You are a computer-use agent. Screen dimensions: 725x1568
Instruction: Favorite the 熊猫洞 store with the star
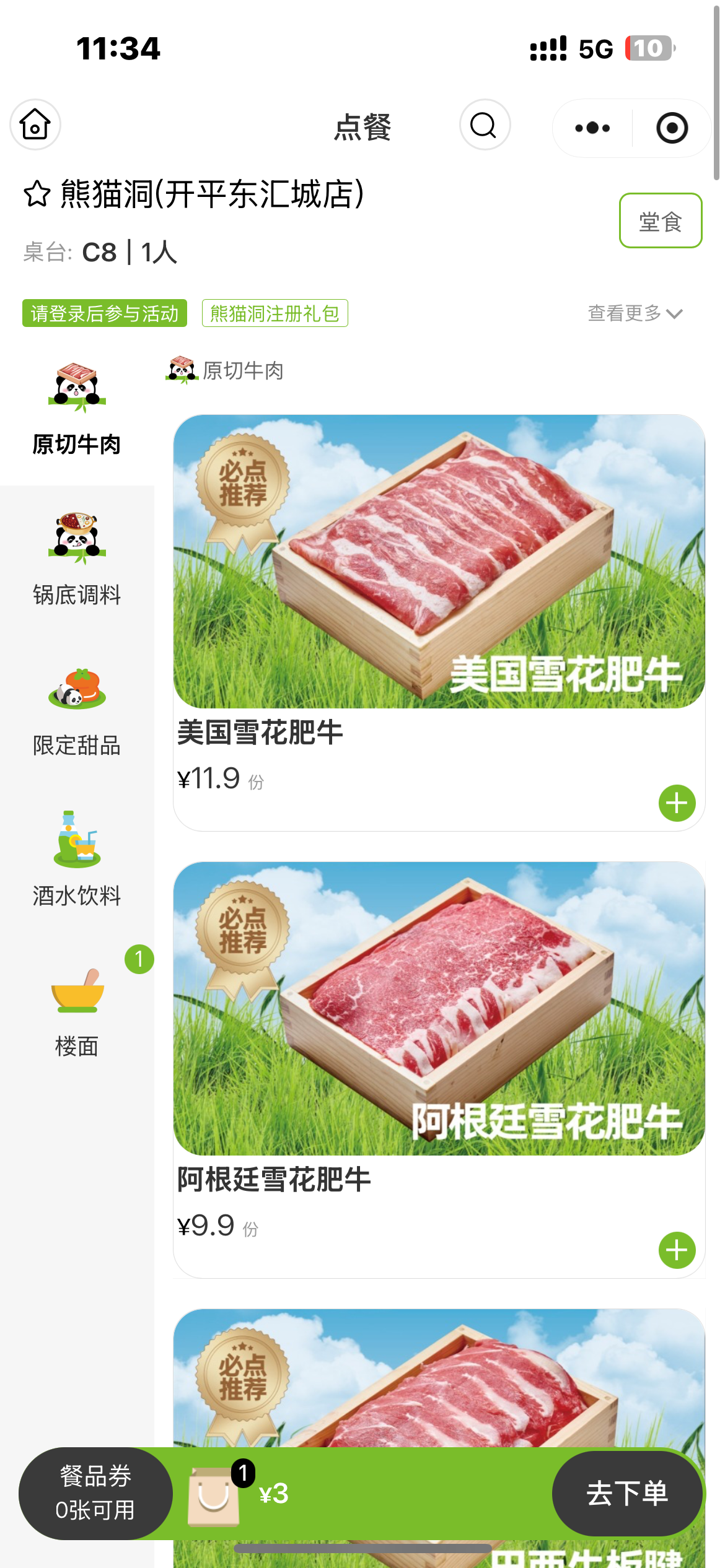(37, 194)
